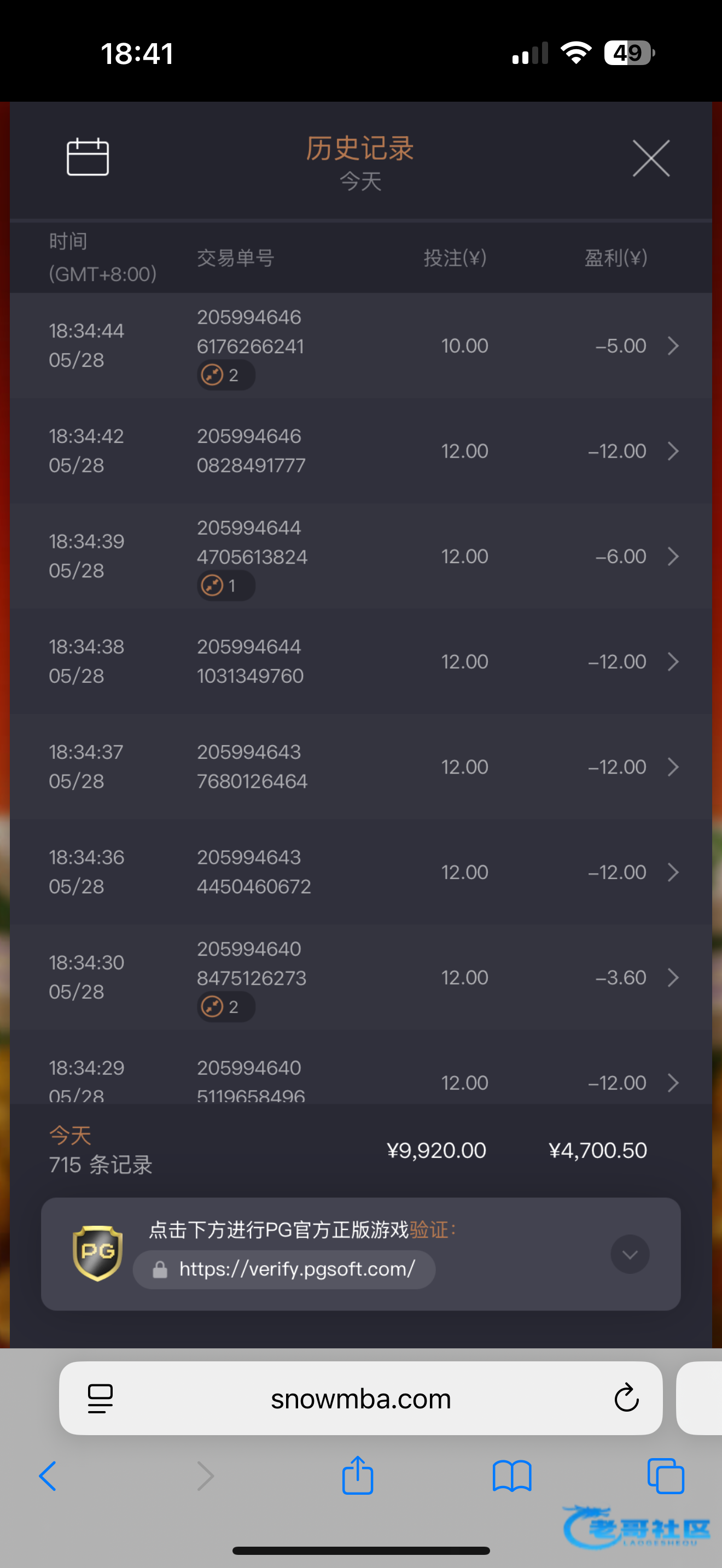The width and height of the screenshot is (722, 1568).
Task: Show all open browser tabs
Action: (x=666, y=1476)
